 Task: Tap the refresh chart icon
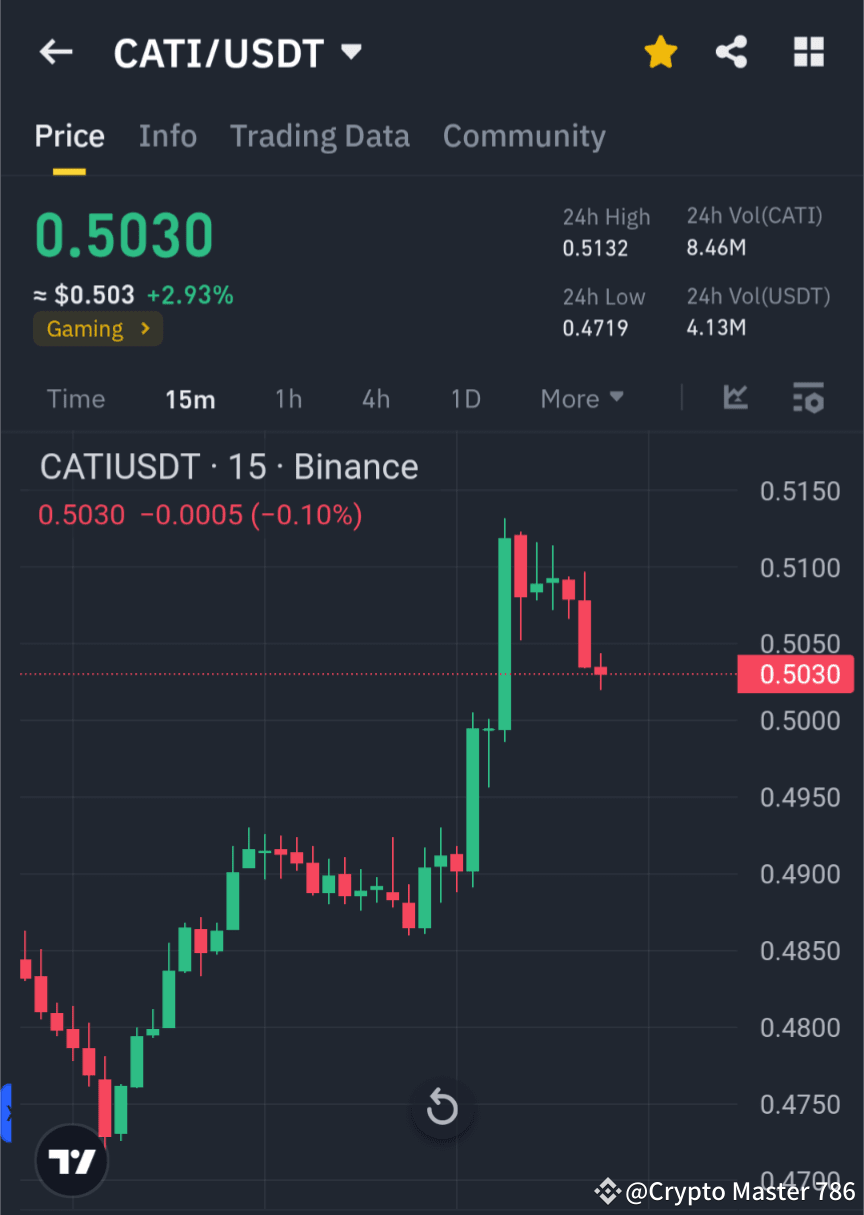[x=442, y=1108]
